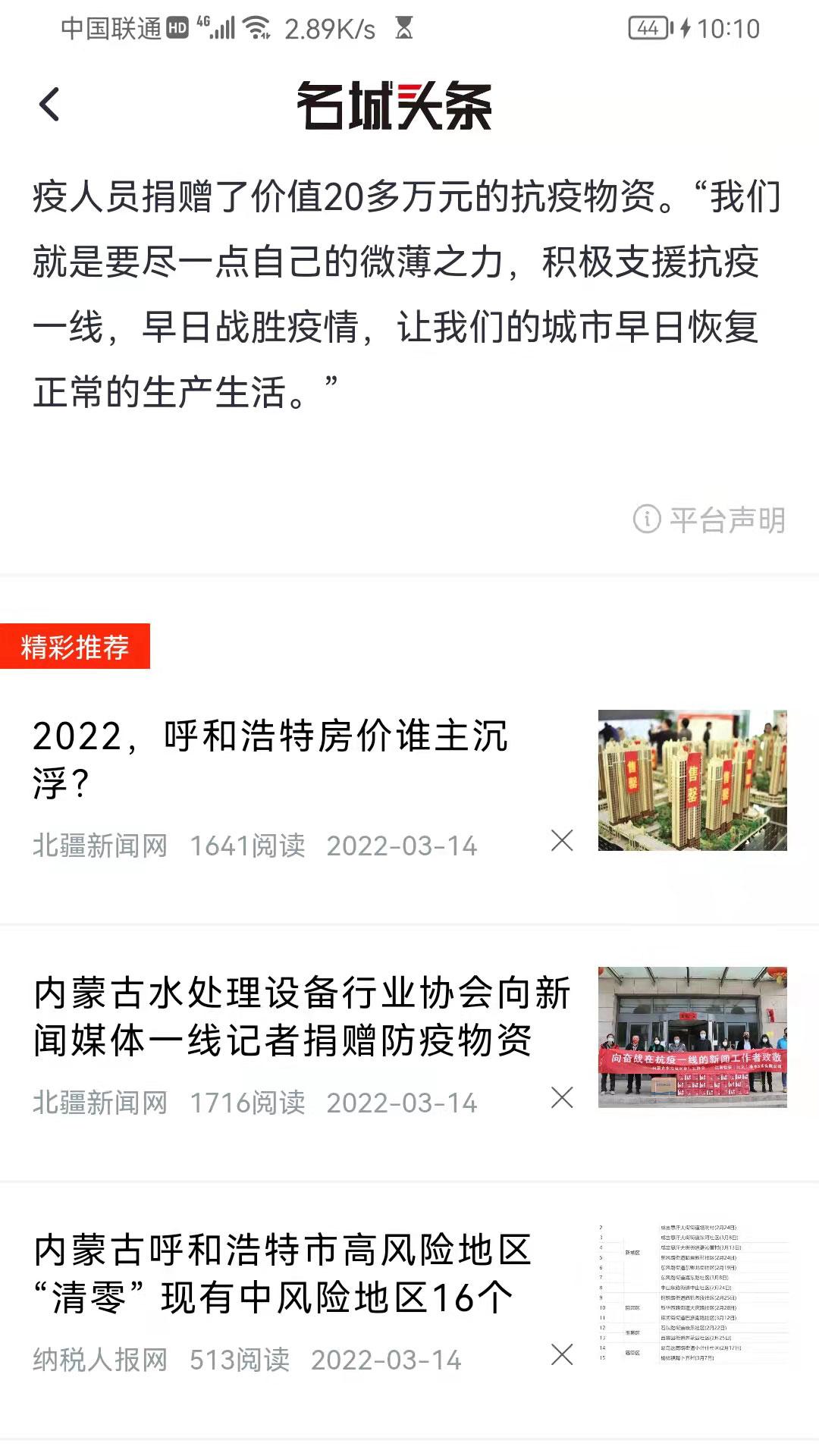The height and width of the screenshot is (1456, 819).
Task: Dismiss the 高风险地区清零 recommendation
Action: click(562, 1354)
